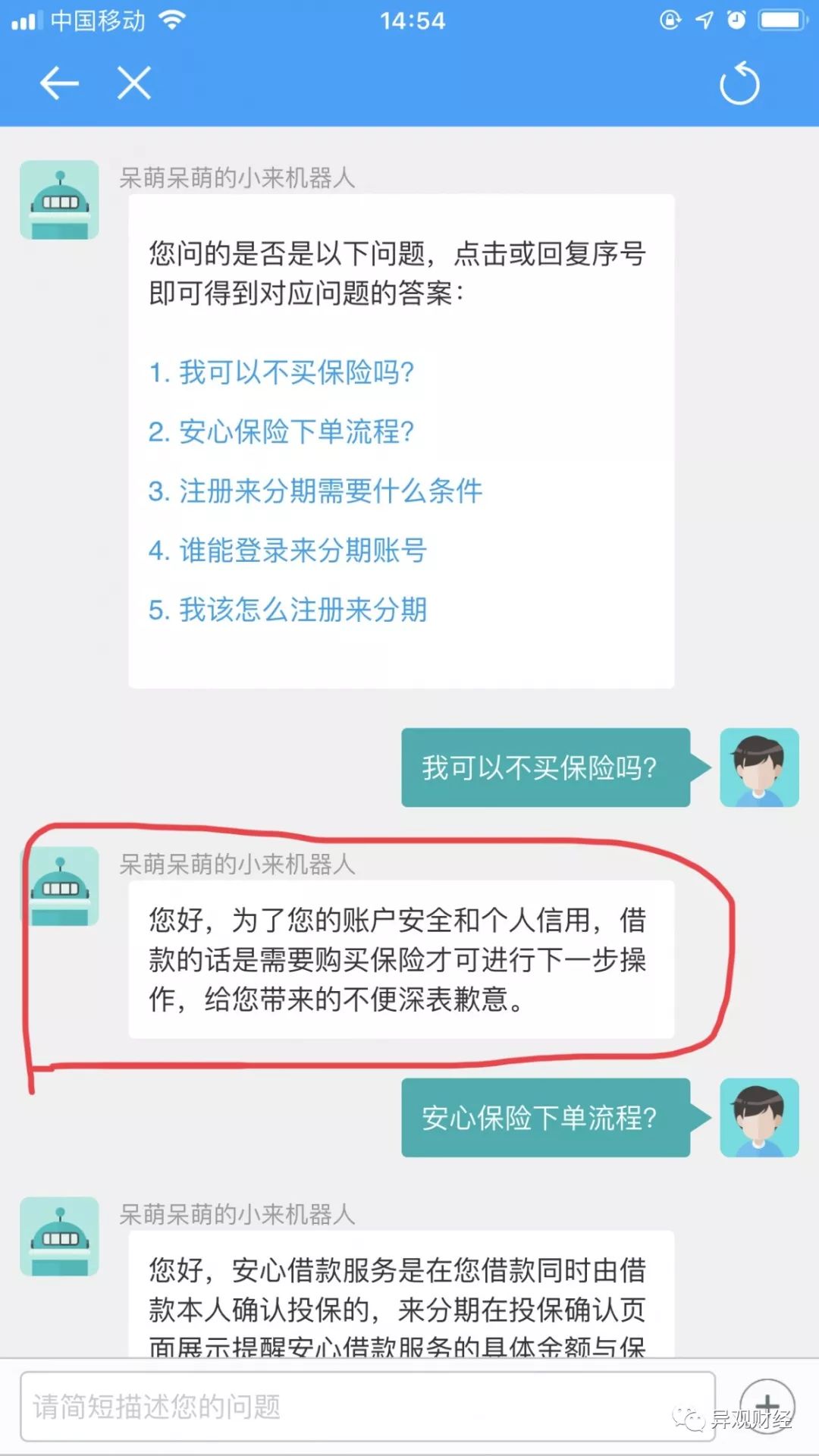Refresh the conversation with the reload icon

739,83
